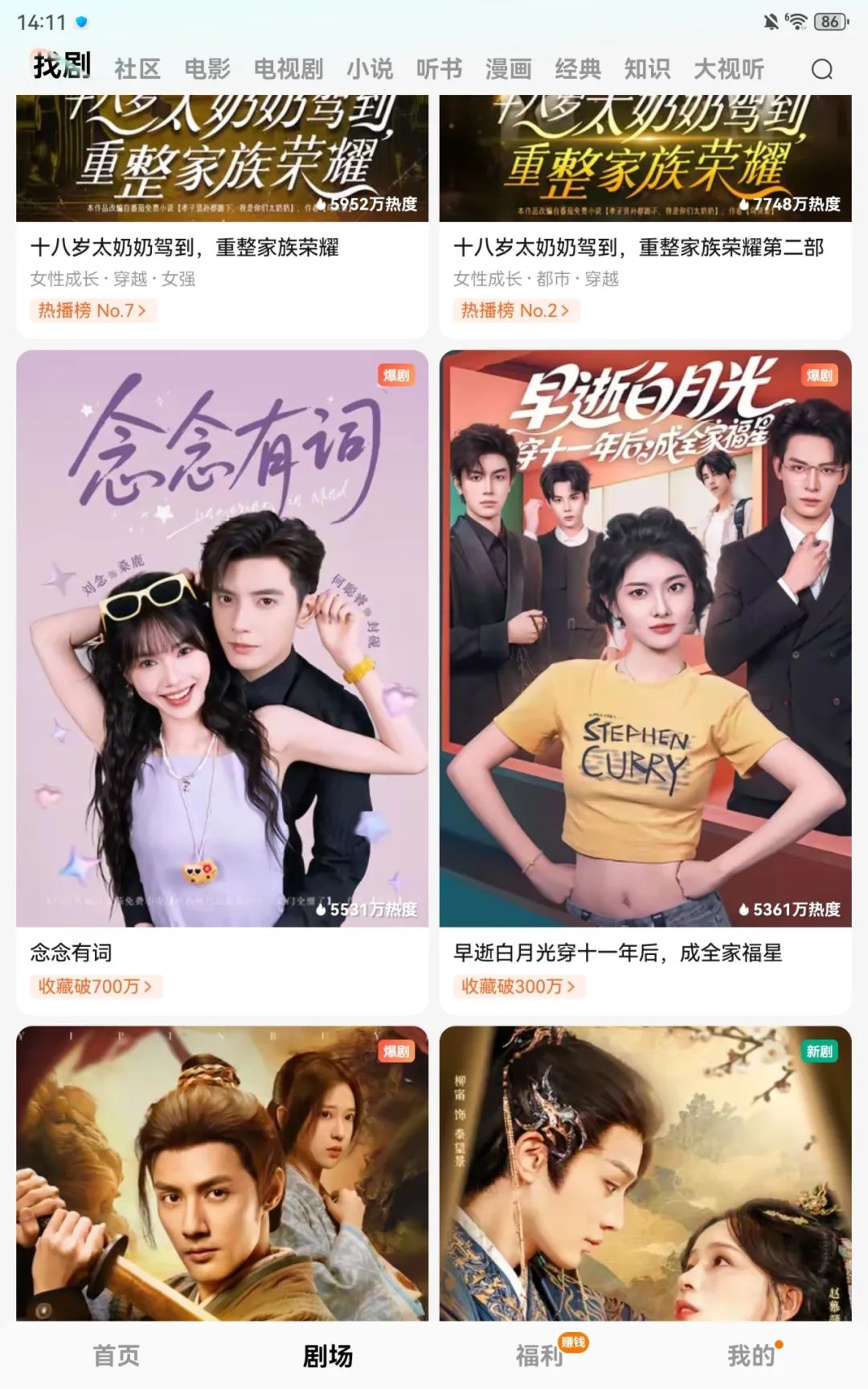Image resolution: width=868 pixels, height=1389 pixels.
Task: Switch to the 我的 bottom tab
Action: pyautogui.click(x=751, y=1356)
